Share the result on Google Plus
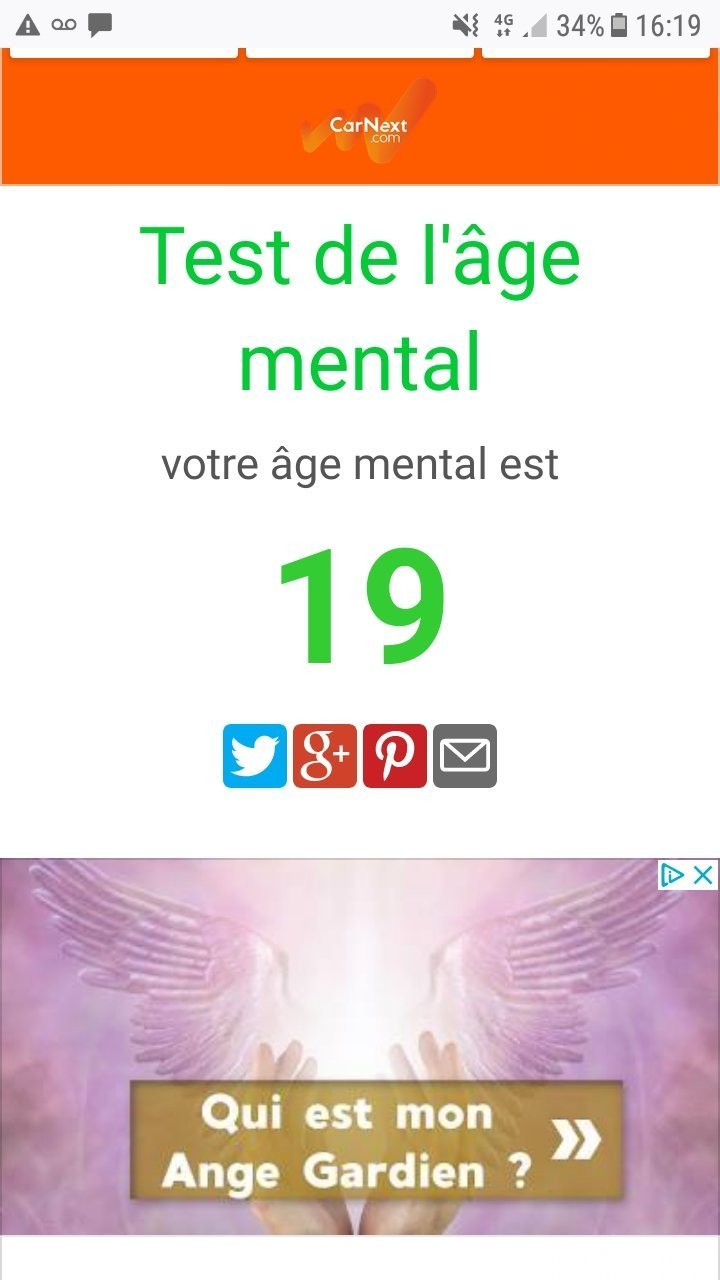The height and width of the screenshot is (1280, 720). (x=325, y=756)
